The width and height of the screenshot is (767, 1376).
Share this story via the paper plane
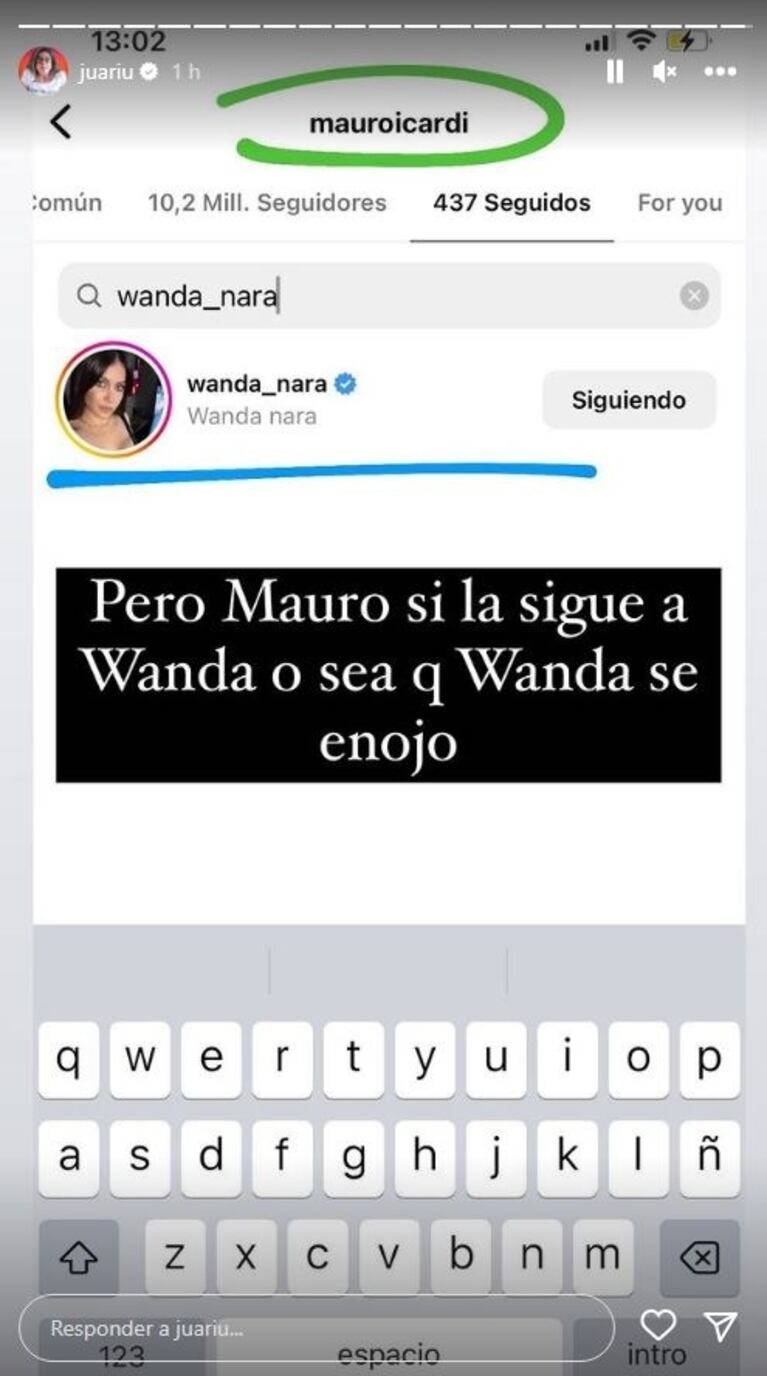(x=720, y=1326)
